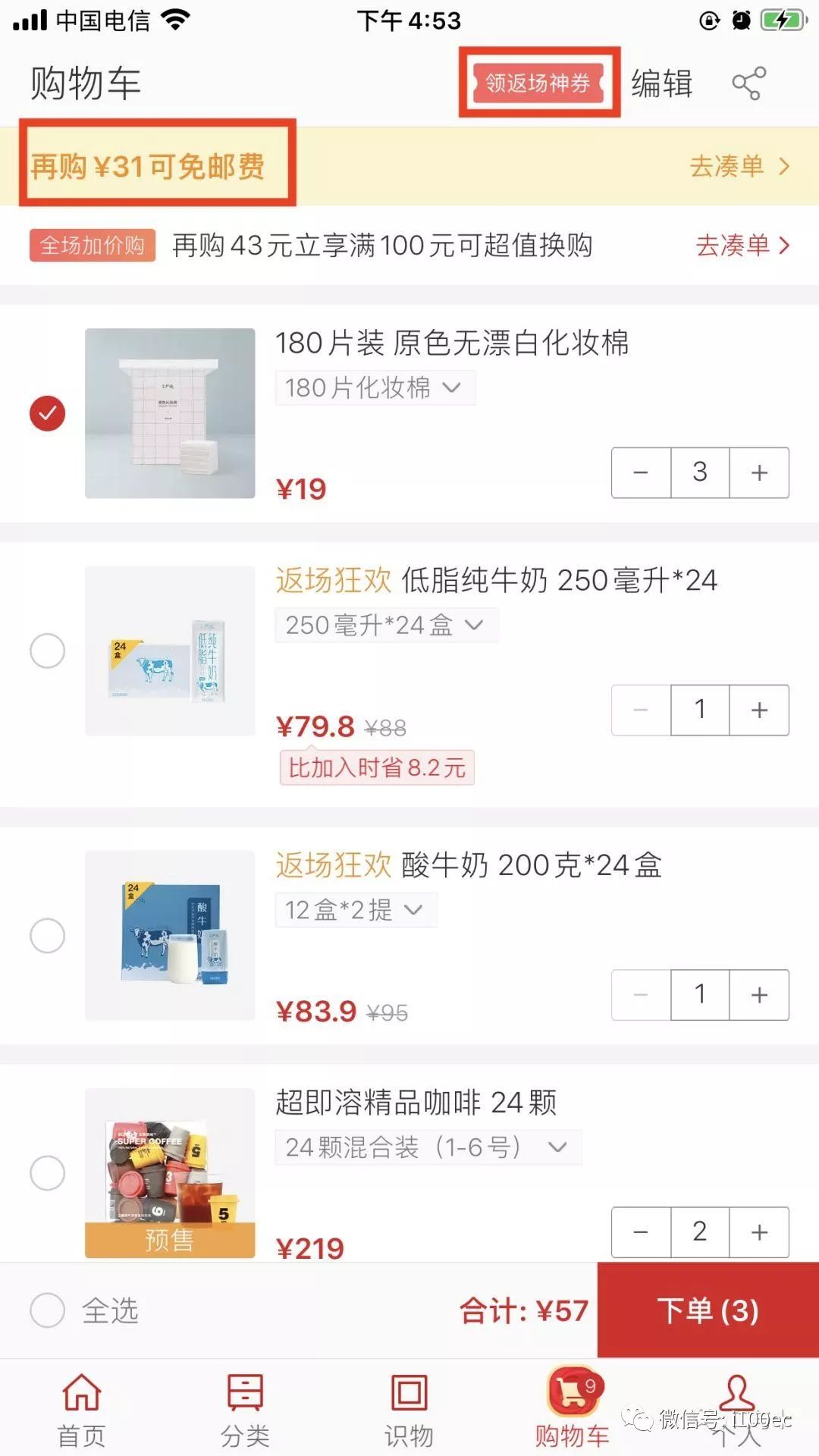Select the 低脂纯牛奶 item

pos(47,651)
